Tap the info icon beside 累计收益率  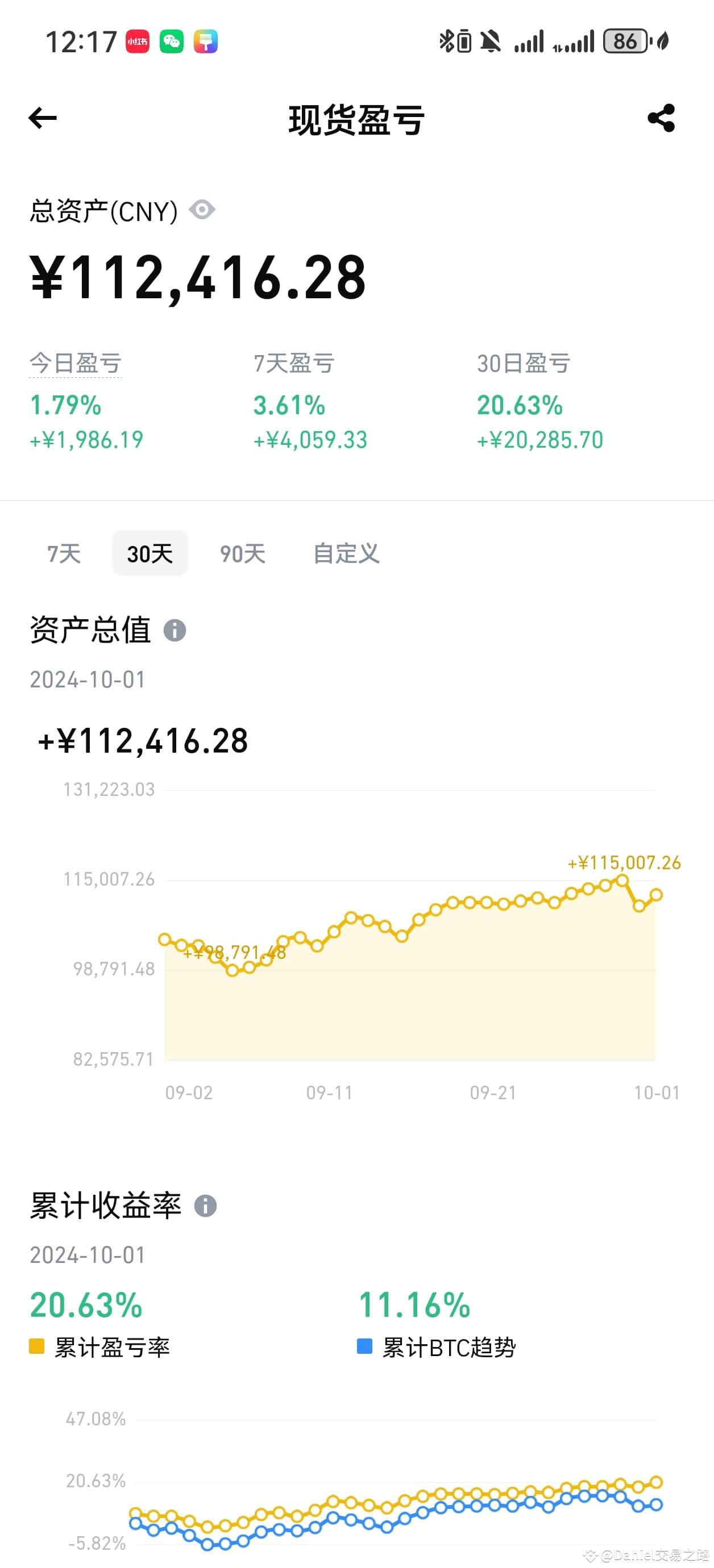pyautogui.click(x=205, y=1207)
